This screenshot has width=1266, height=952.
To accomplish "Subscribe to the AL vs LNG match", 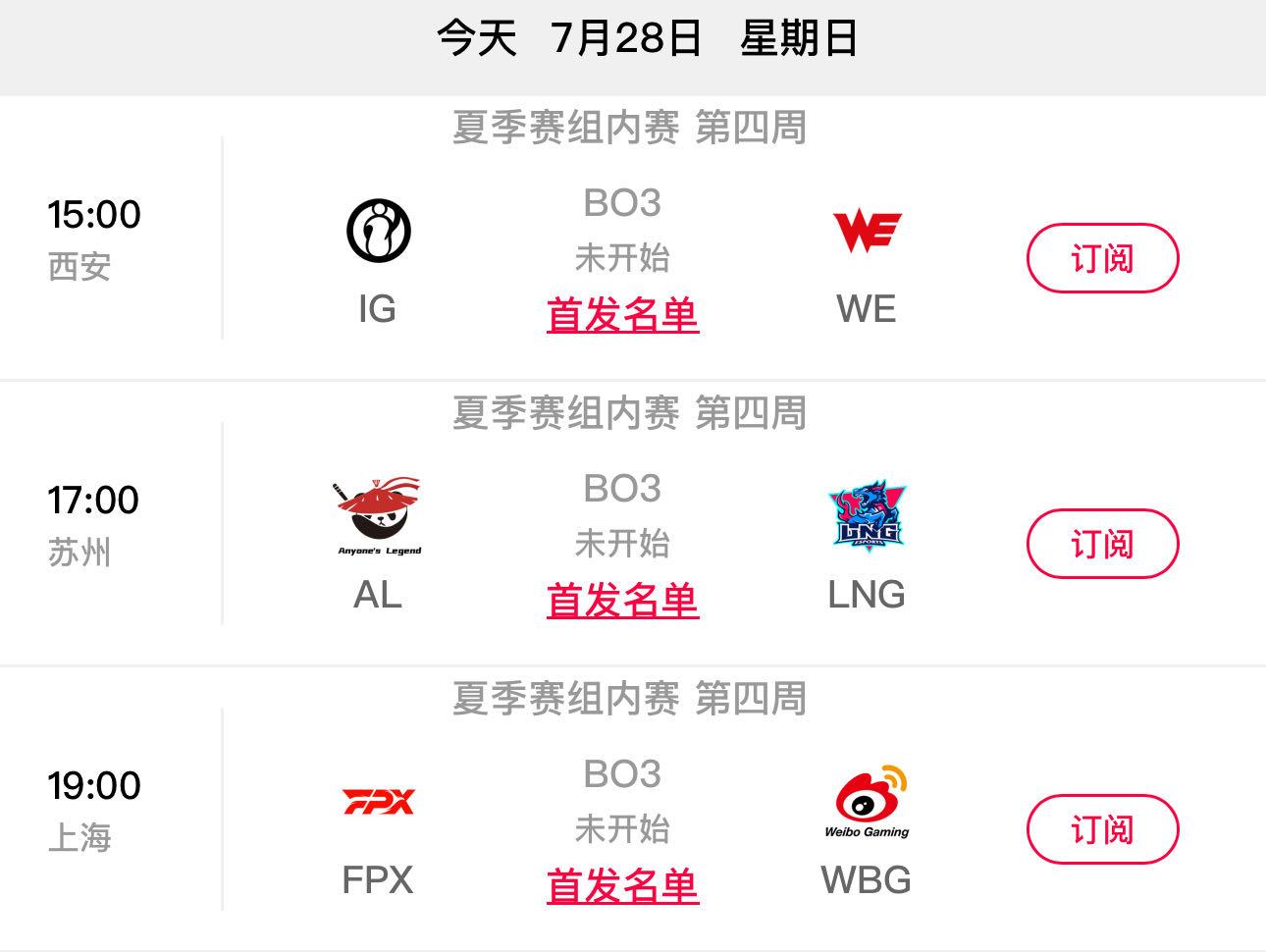I will click(1102, 544).
